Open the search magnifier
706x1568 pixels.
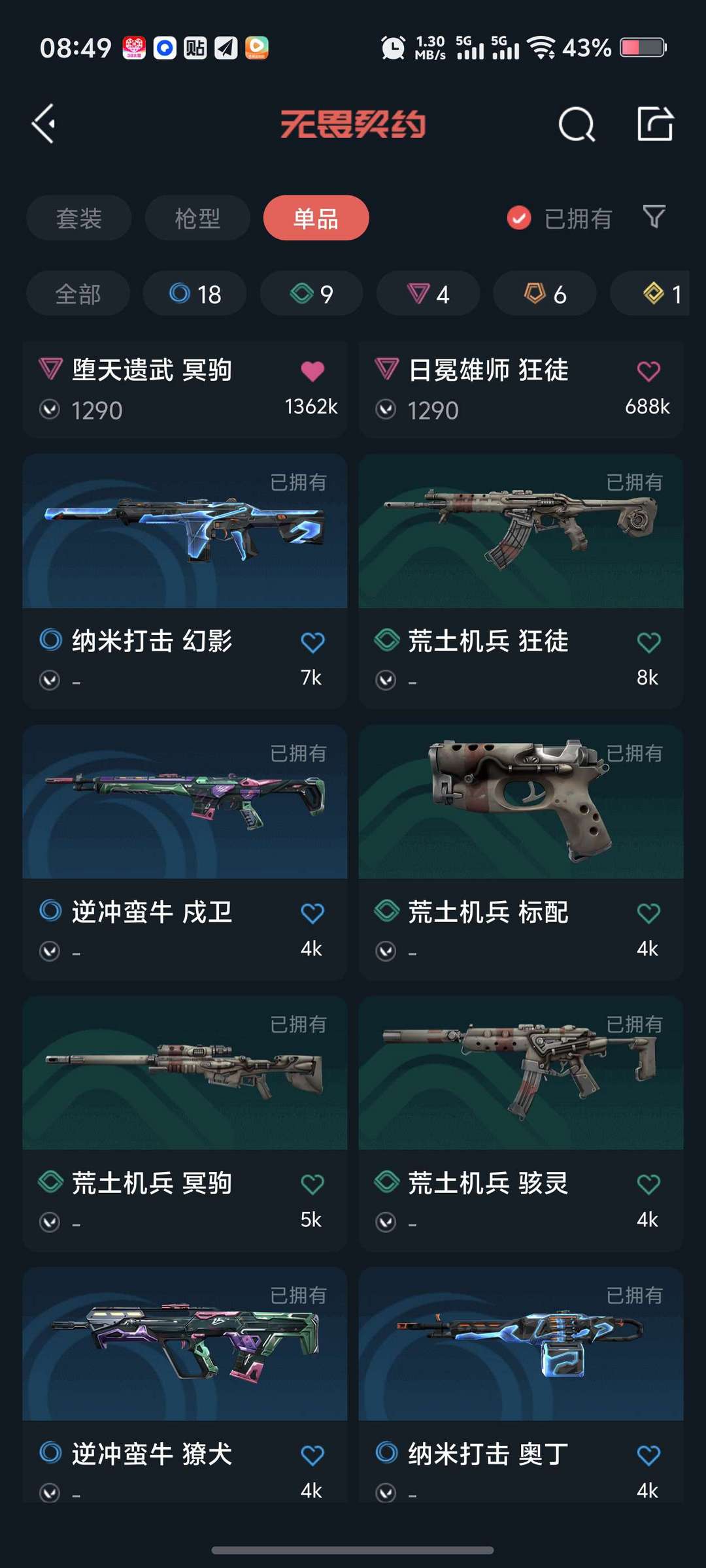(x=577, y=123)
